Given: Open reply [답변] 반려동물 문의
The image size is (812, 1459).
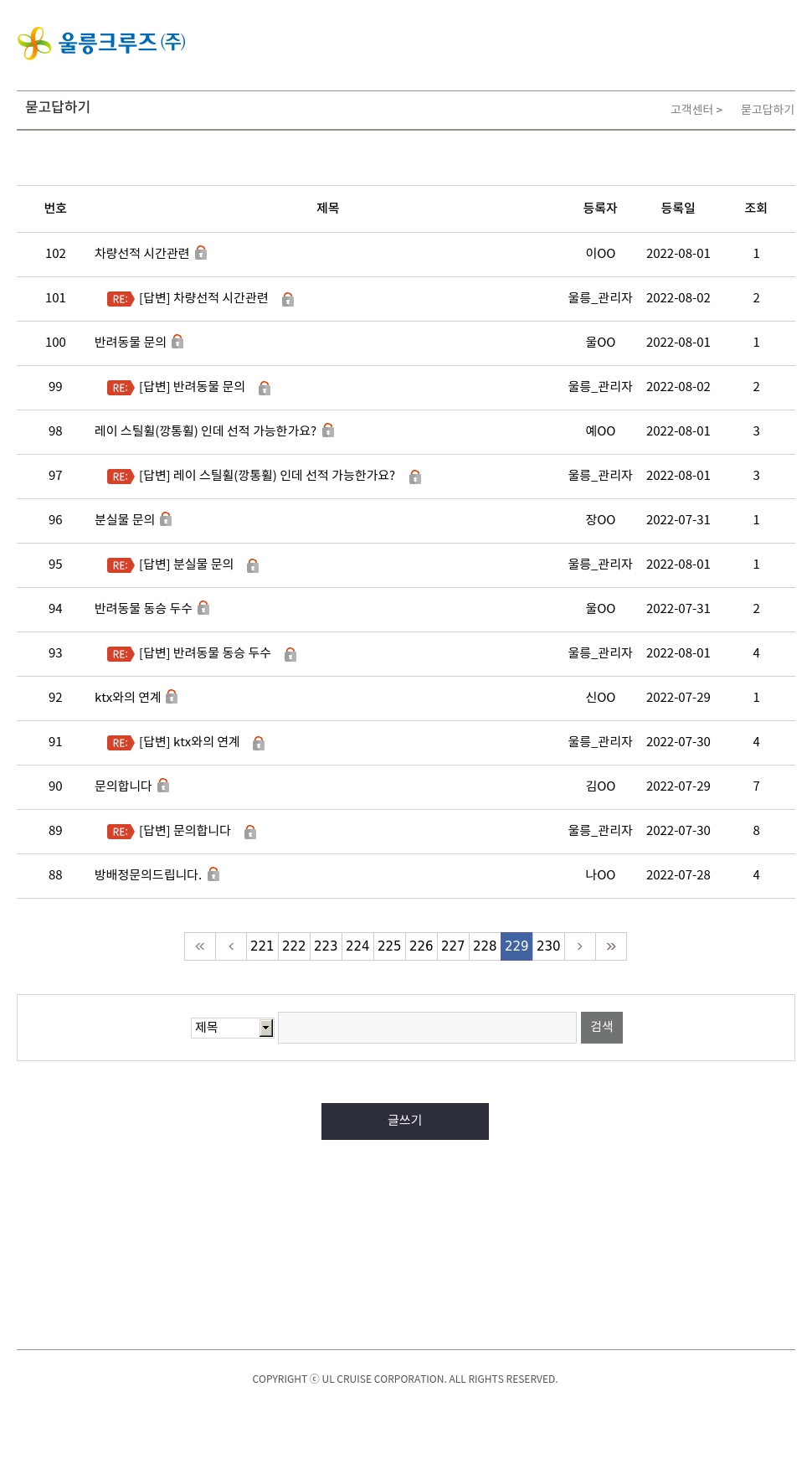Looking at the screenshot, I should click(x=192, y=387).
